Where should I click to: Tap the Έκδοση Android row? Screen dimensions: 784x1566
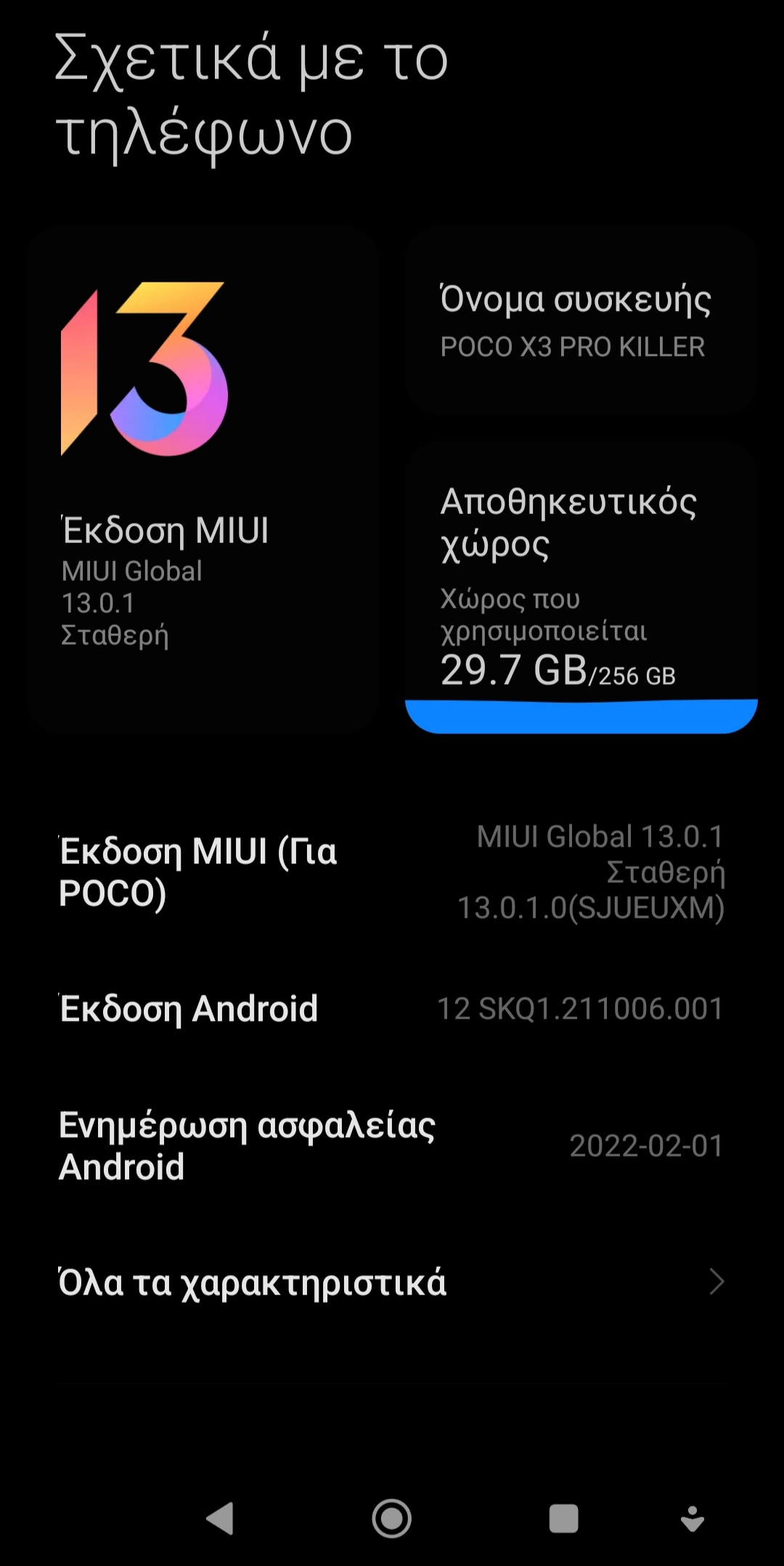pos(392,1008)
